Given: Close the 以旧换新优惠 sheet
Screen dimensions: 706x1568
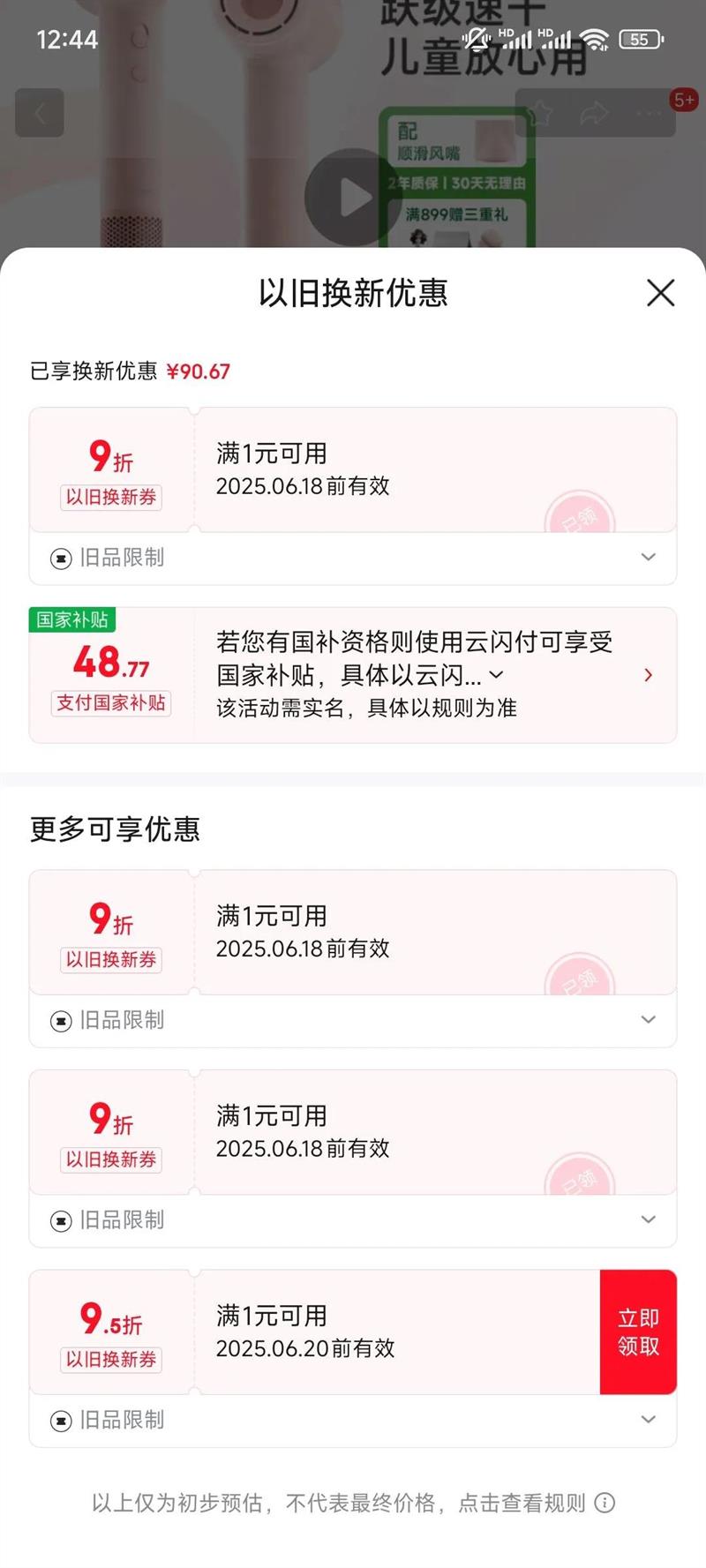Looking at the screenshot, I should pos(660,293).
